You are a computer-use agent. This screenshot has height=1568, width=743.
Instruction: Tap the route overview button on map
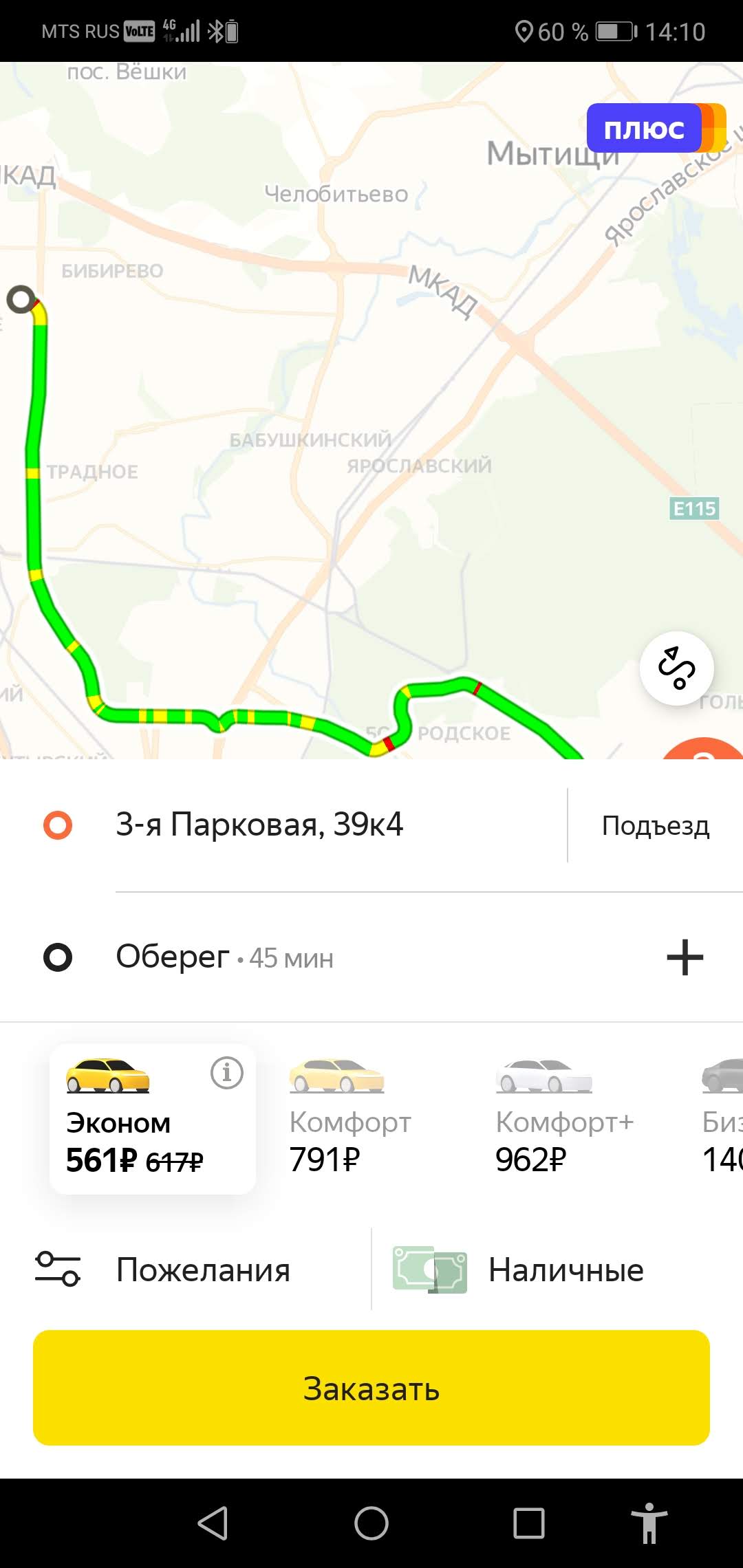coord(676,668)
